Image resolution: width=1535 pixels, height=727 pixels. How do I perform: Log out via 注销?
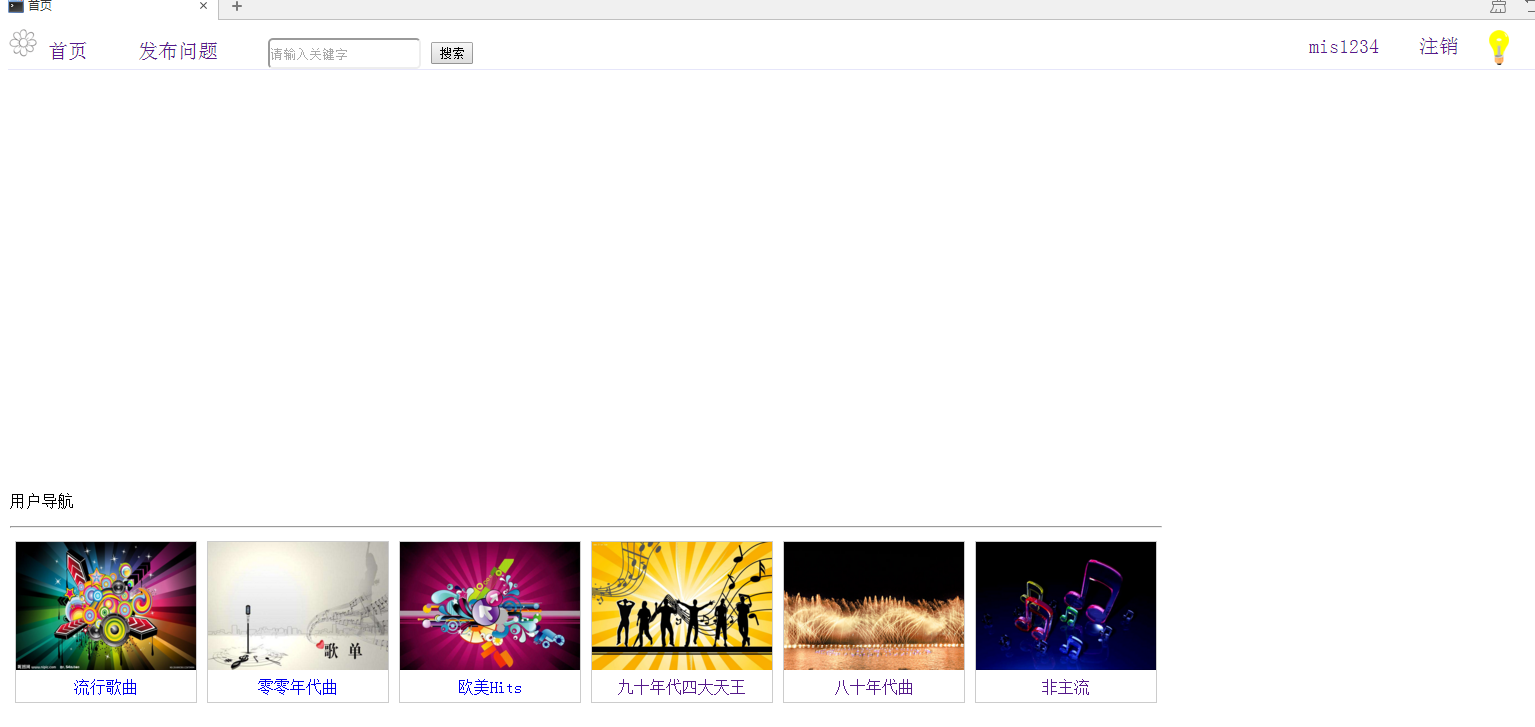coord(1438,46)
